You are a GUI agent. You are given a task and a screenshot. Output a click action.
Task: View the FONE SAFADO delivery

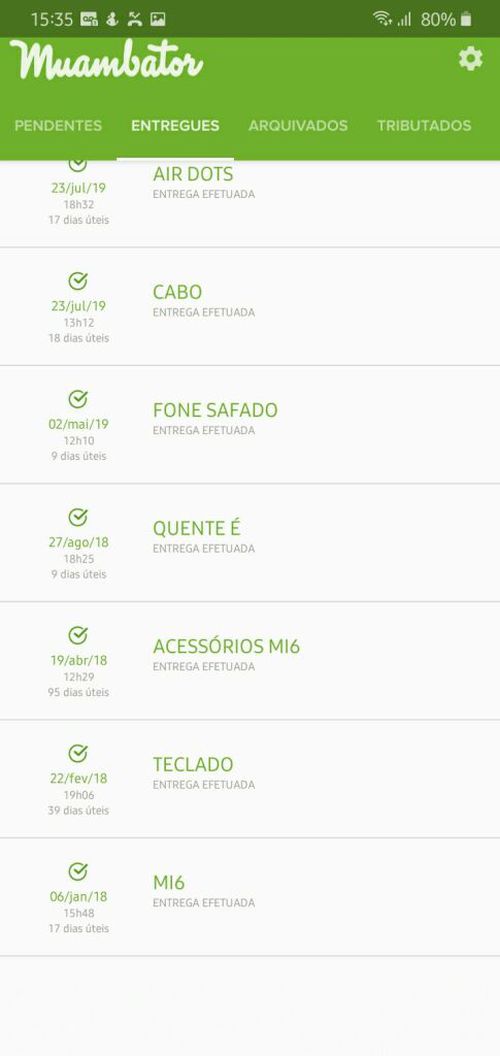[250, 425]
